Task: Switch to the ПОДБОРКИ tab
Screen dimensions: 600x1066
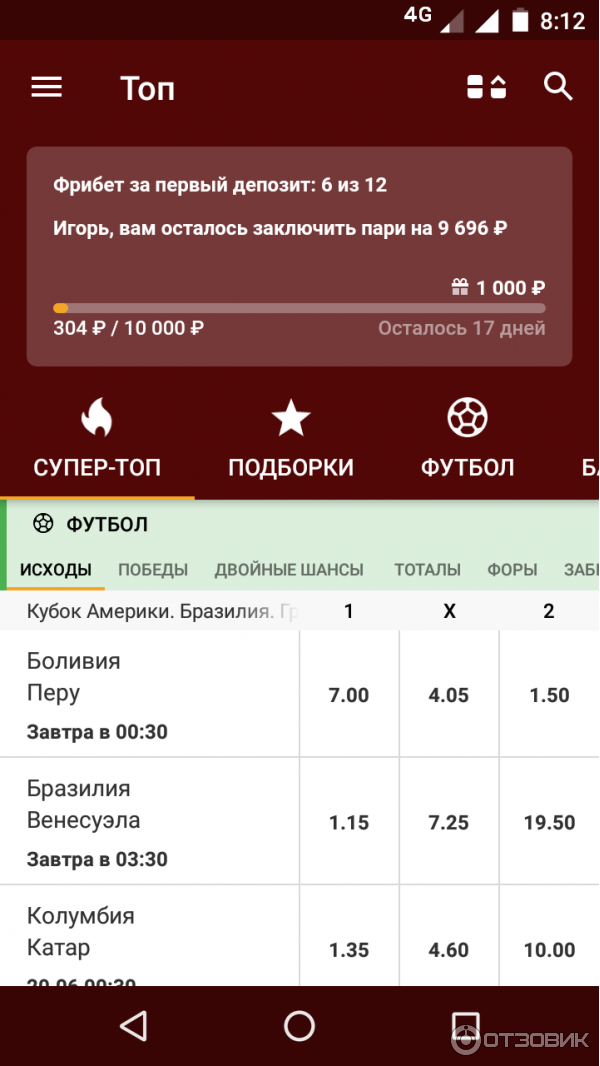Action: pos(291,442)
